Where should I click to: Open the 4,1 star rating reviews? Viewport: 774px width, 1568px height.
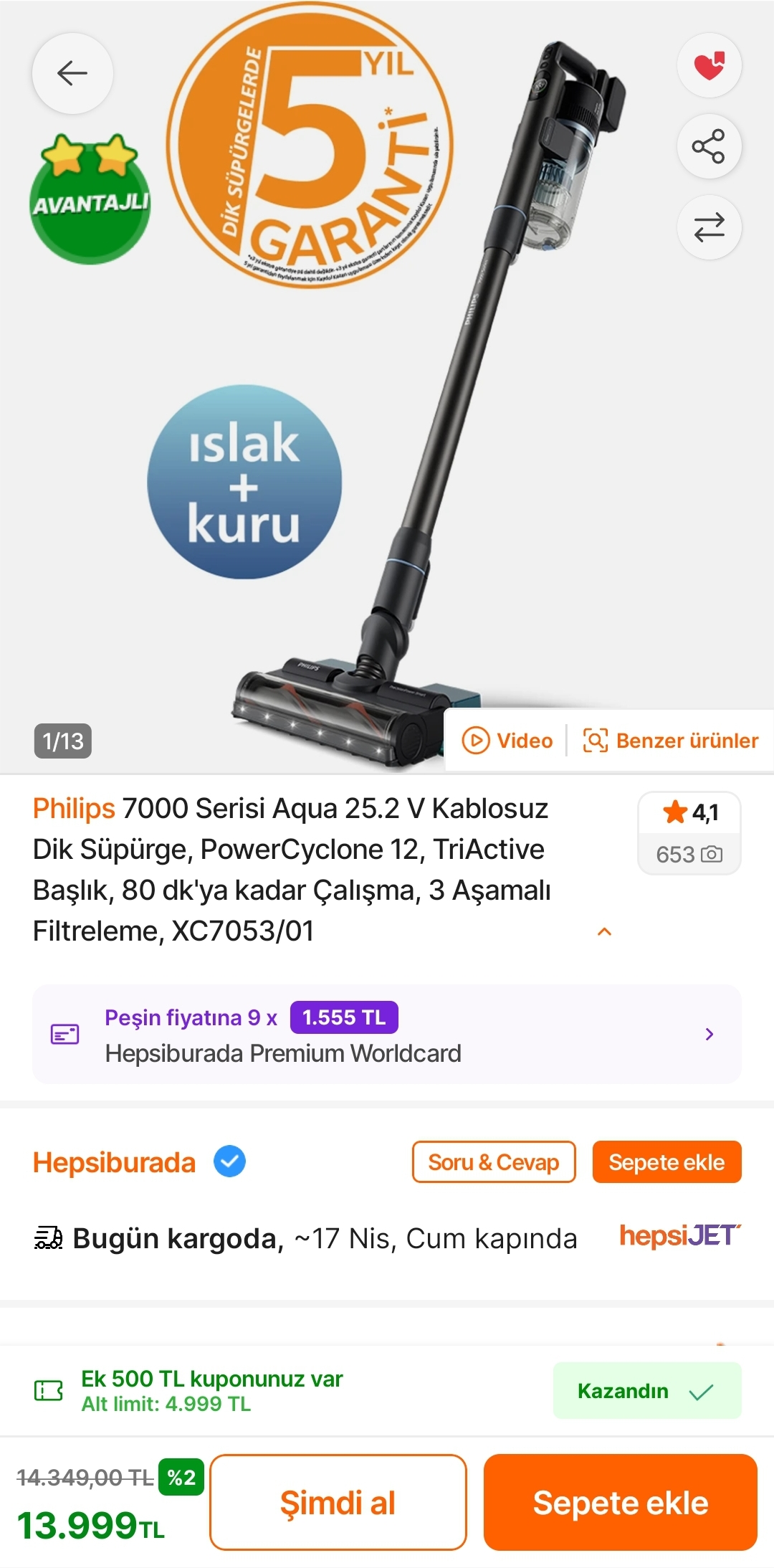coord(689,832)
